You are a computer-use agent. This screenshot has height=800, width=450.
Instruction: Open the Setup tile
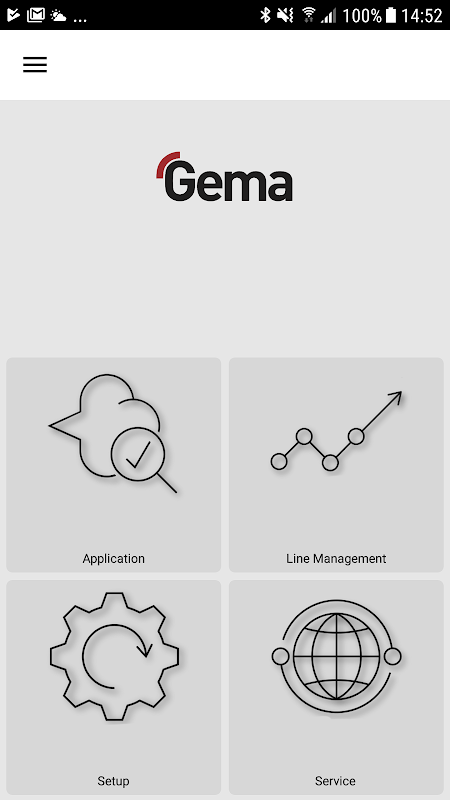tap(113, 687)
